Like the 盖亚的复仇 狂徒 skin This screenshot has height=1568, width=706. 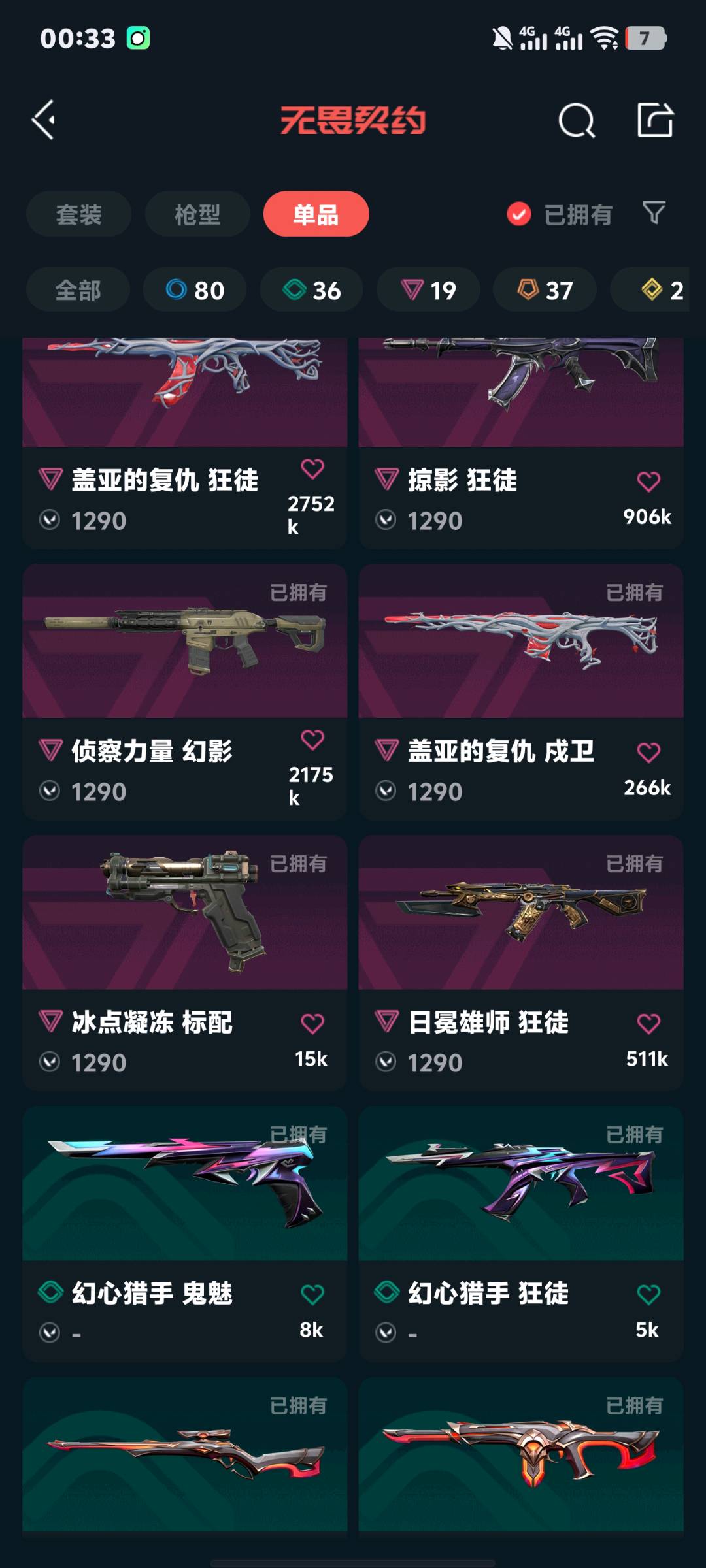click(x=312, y=469)
